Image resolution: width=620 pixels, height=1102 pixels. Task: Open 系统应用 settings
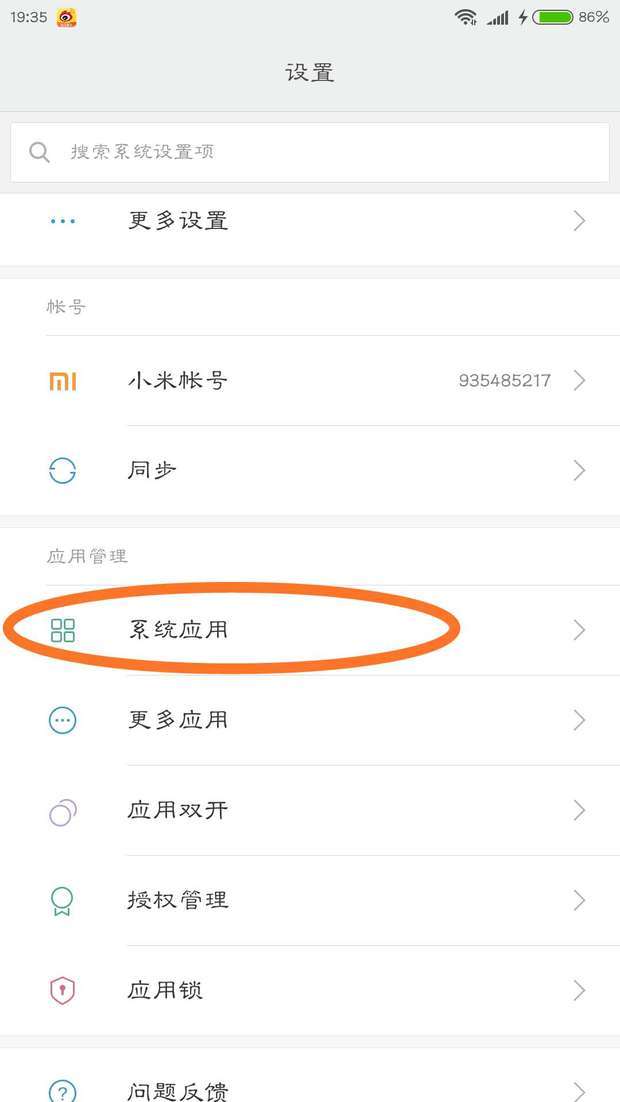pos(310,630)
